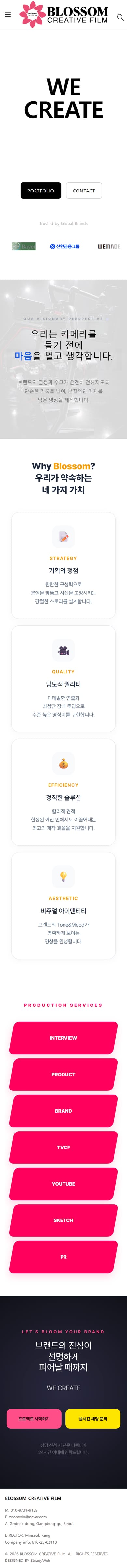Tap the CONTACT button
This screenshot has height=1568, width=127.
point(84,191)
